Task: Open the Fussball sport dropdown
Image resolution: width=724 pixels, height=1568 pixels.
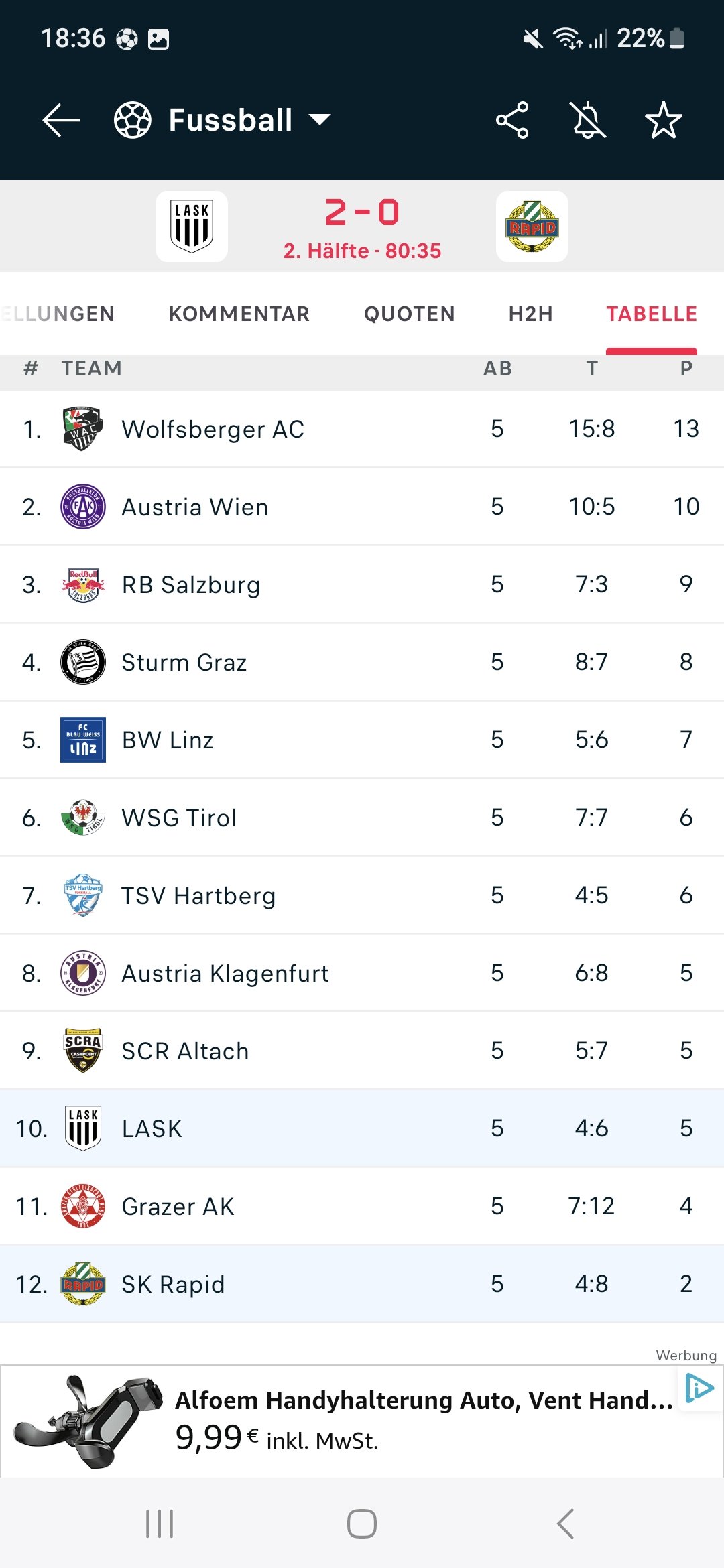Action: (x=223, y=121)
